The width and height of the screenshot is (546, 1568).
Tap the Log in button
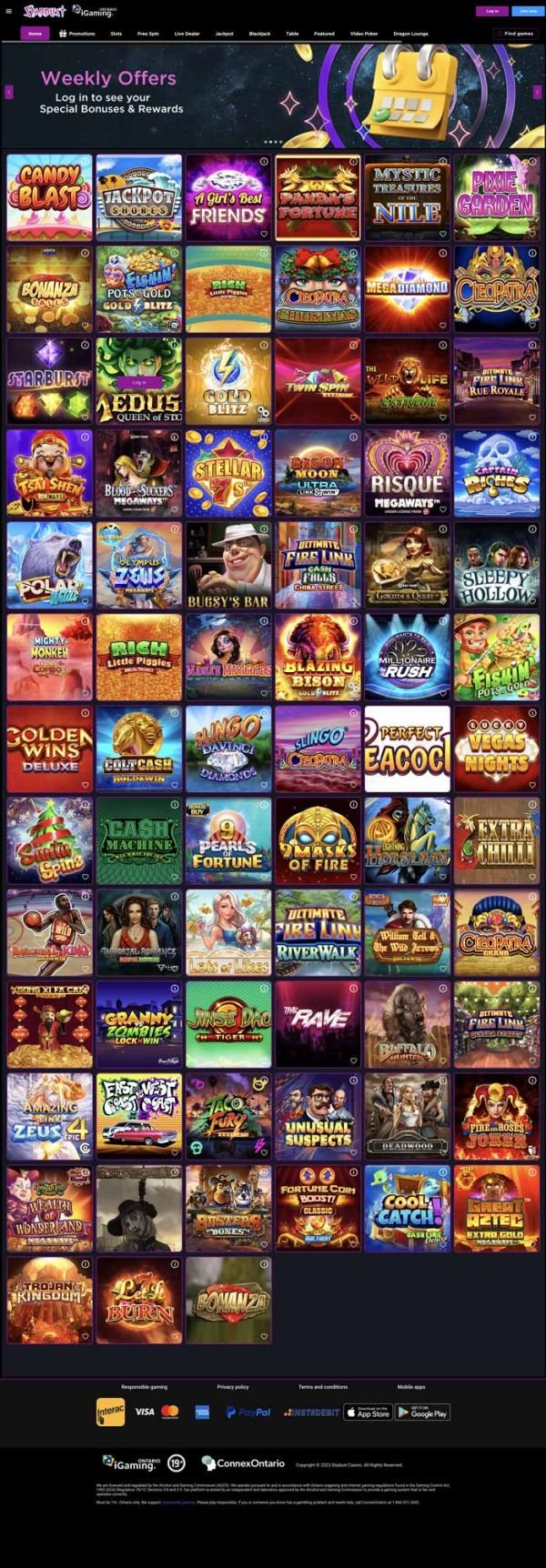(x=492, y=11)
